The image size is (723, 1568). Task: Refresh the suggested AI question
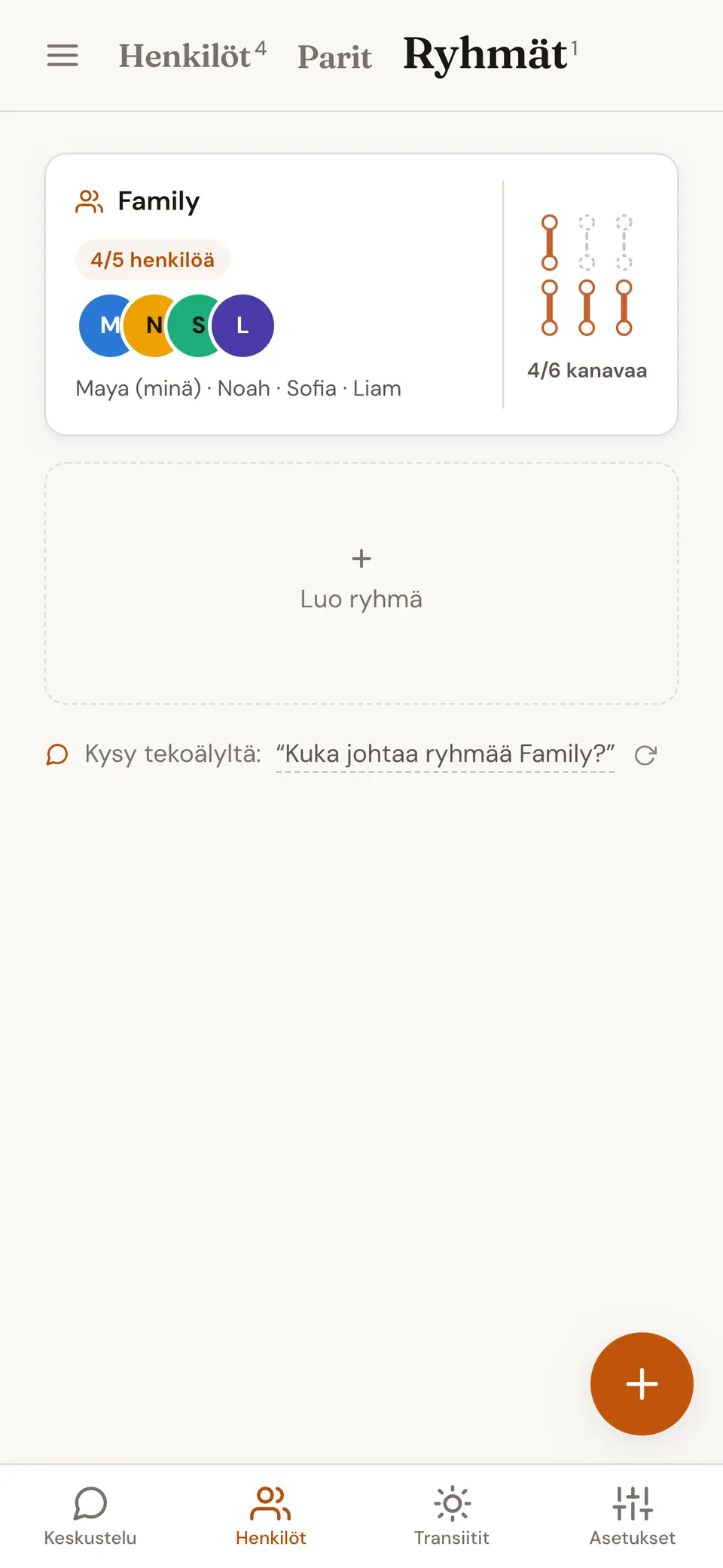645,755
